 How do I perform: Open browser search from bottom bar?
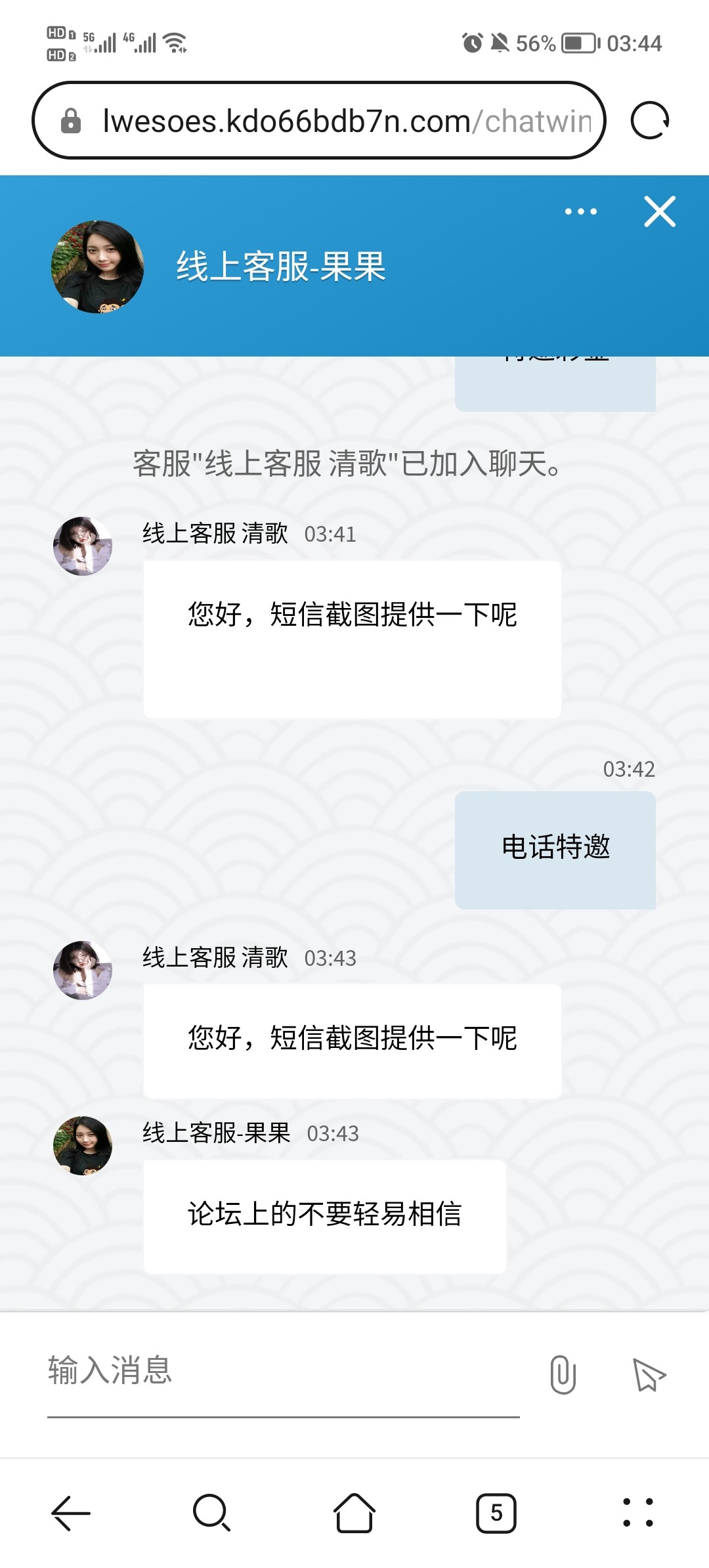tap(212, 1513)
